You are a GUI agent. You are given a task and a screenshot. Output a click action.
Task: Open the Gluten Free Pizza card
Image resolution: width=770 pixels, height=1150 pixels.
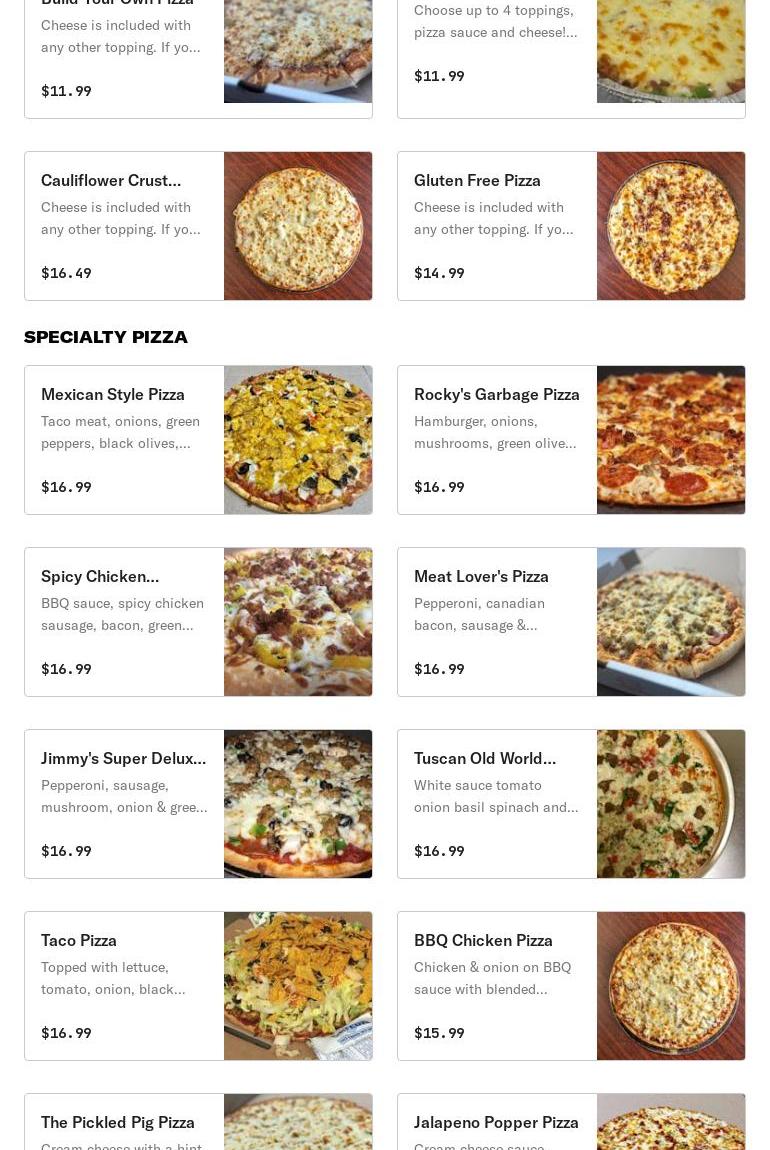571,226
